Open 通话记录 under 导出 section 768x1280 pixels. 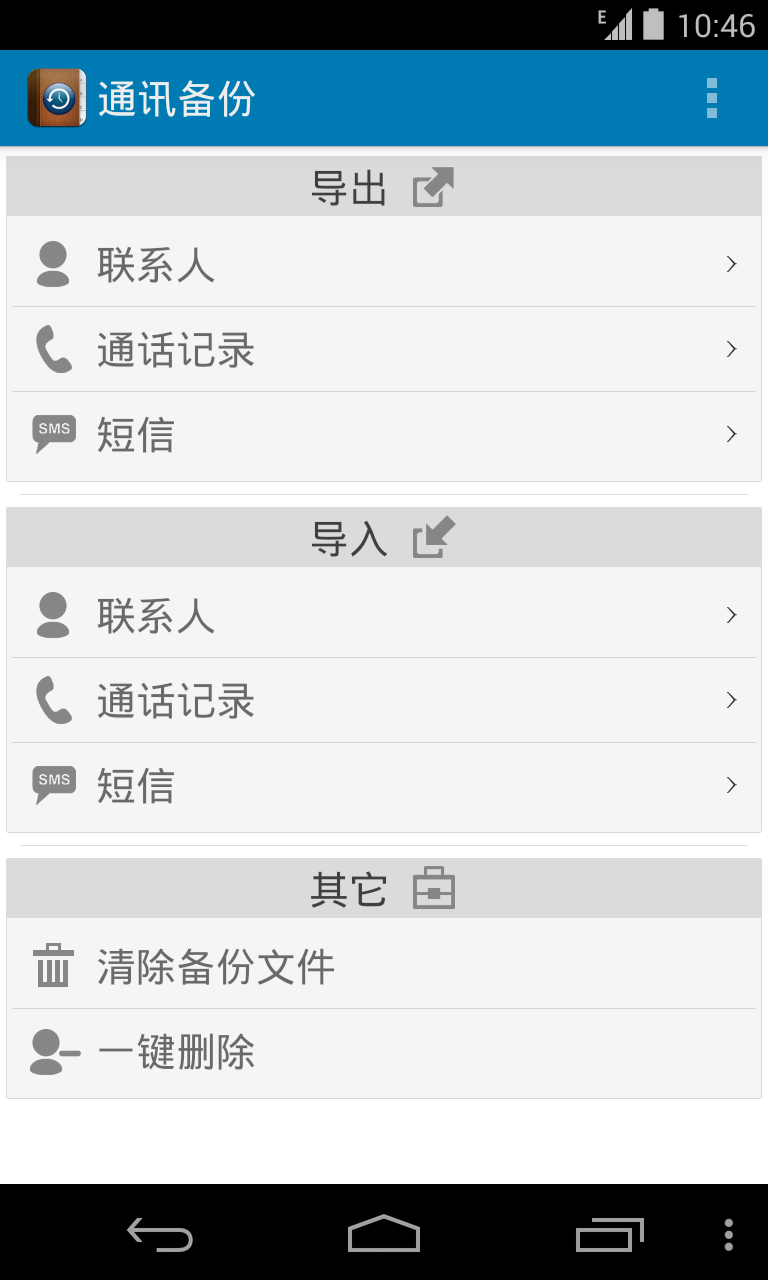point(384,349)
